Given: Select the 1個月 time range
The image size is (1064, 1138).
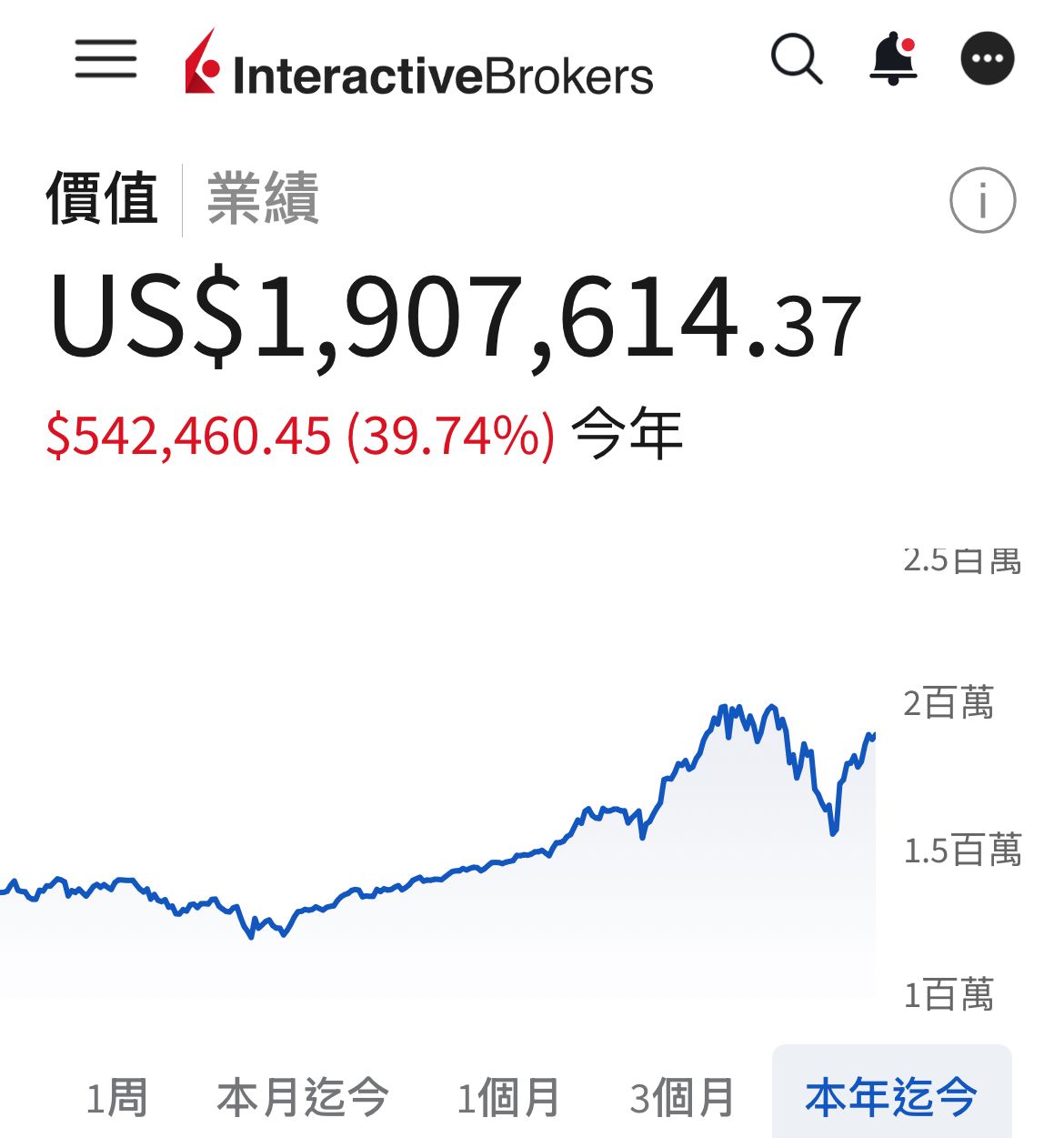Looking at the screenshot, I should 508,1097.
